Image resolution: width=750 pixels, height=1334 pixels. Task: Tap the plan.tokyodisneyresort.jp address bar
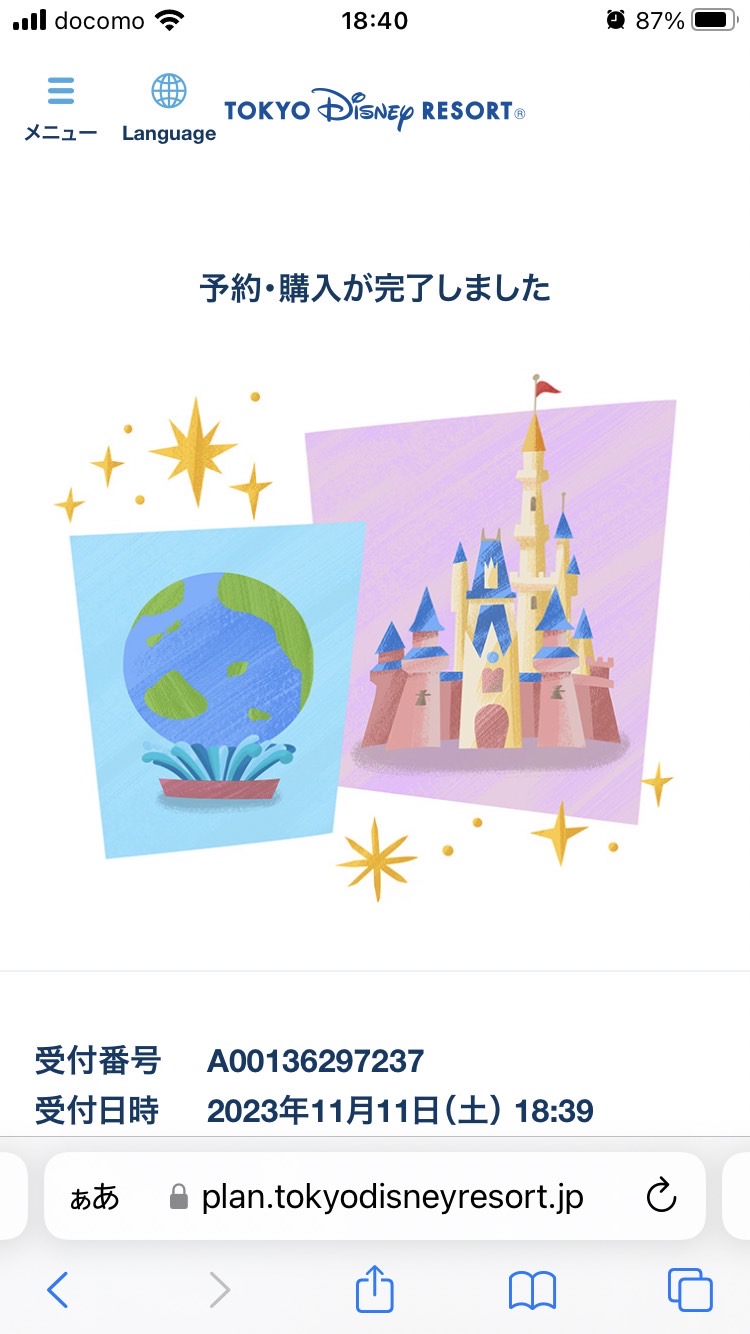tap(392, 1196)
